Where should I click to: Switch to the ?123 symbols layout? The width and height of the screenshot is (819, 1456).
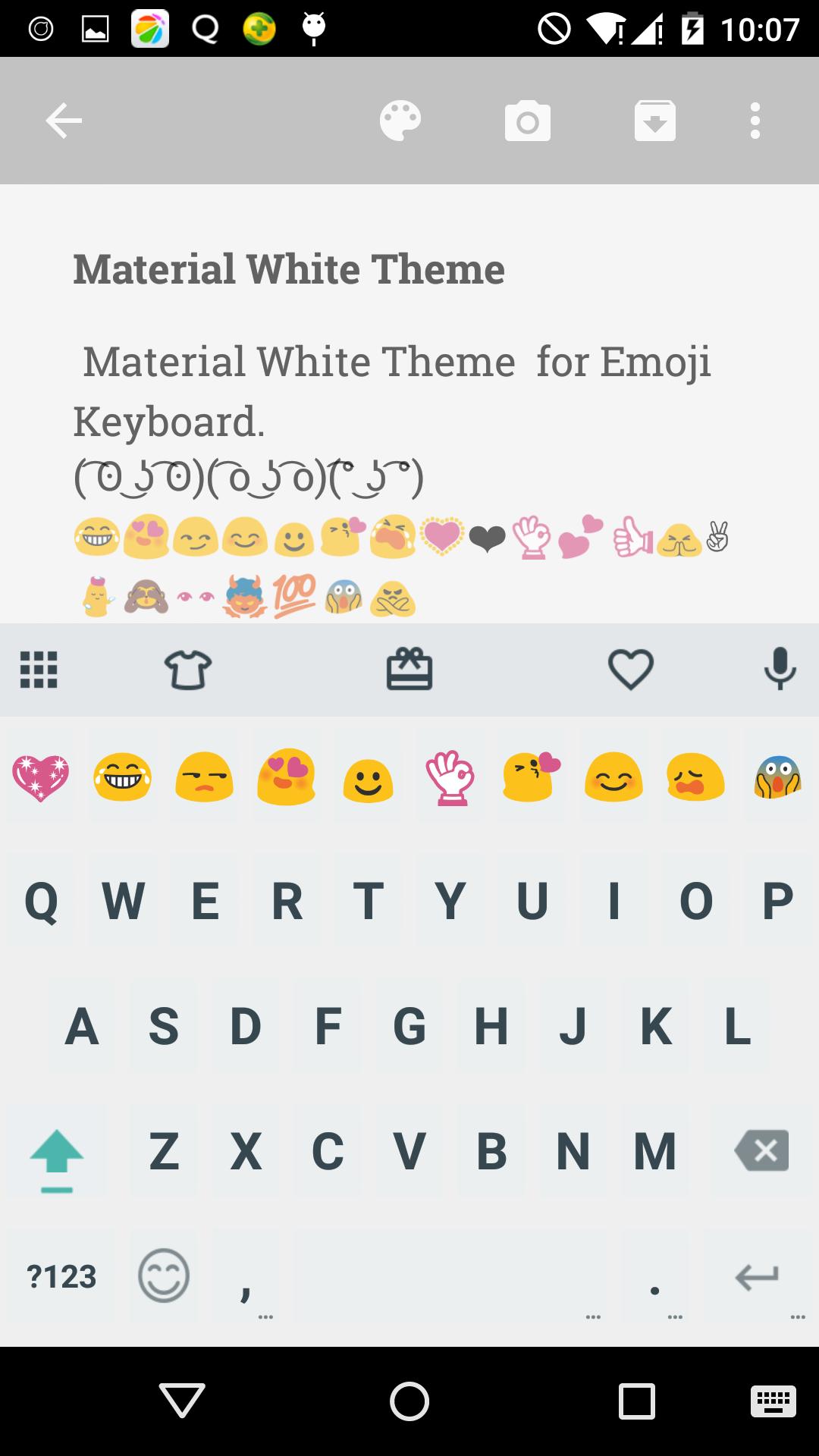pos(61,1276)
